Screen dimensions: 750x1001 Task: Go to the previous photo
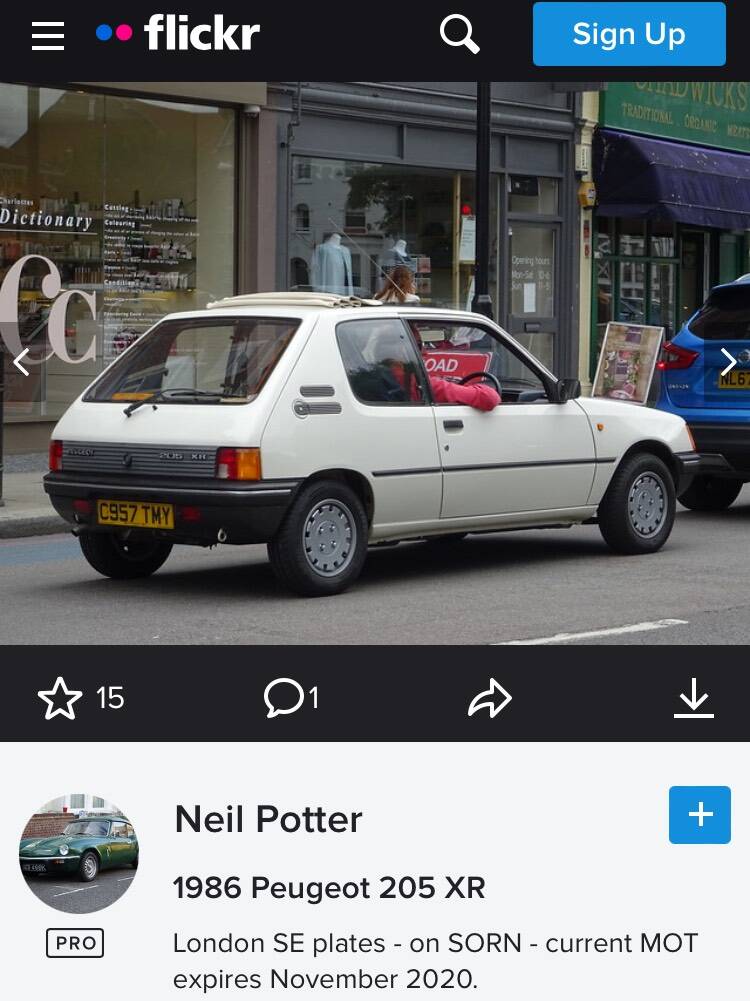[x=21, y=362]
